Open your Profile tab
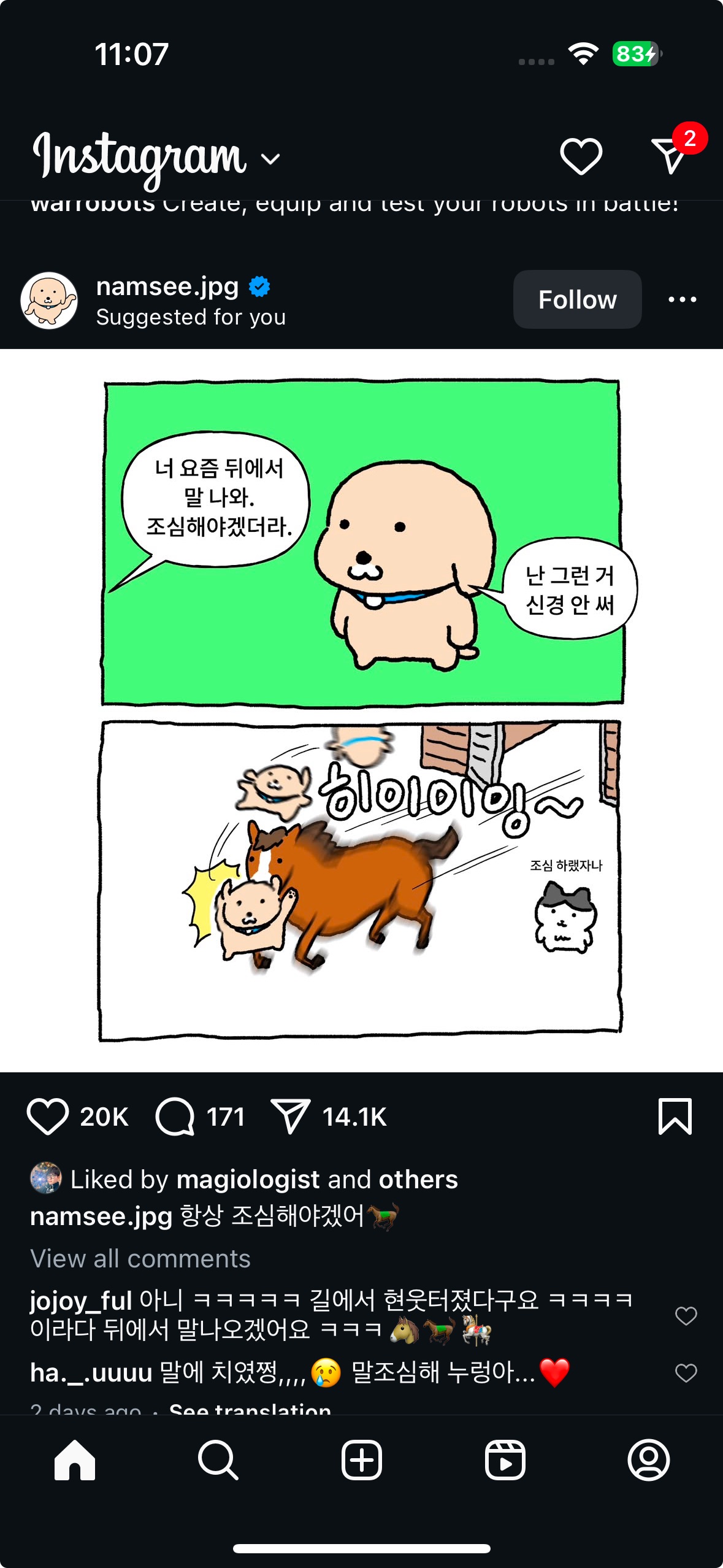Image resolution: width=723 pixels, height=1568 pixels. coord(648,1460)
